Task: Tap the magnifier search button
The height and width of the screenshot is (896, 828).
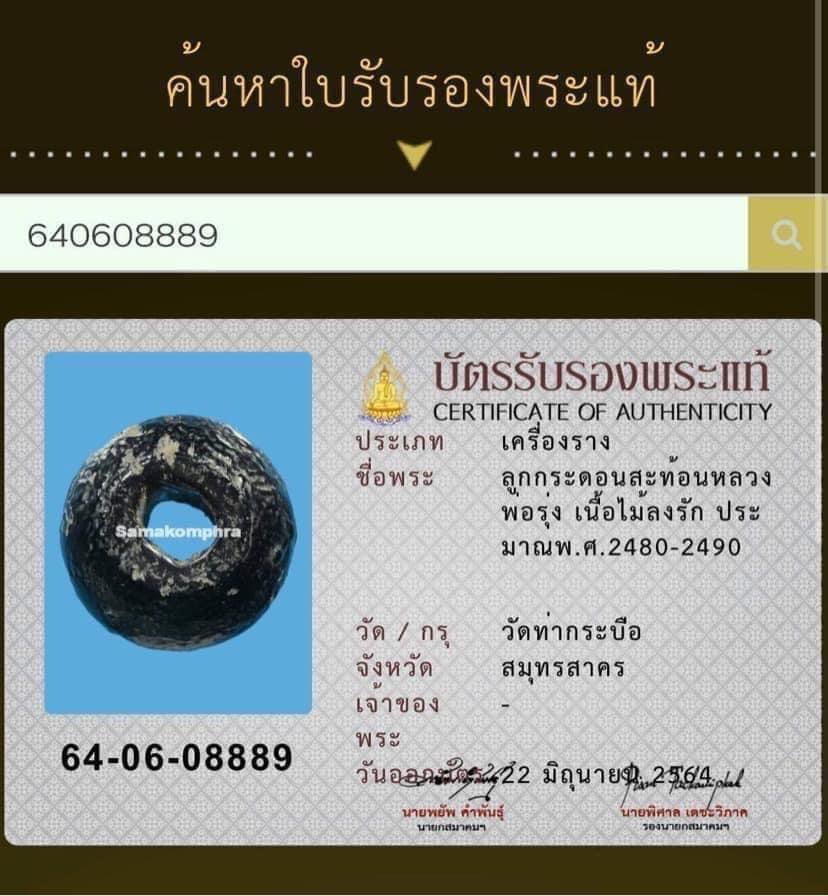Action: pyautogui.click(x=787, y=234)
